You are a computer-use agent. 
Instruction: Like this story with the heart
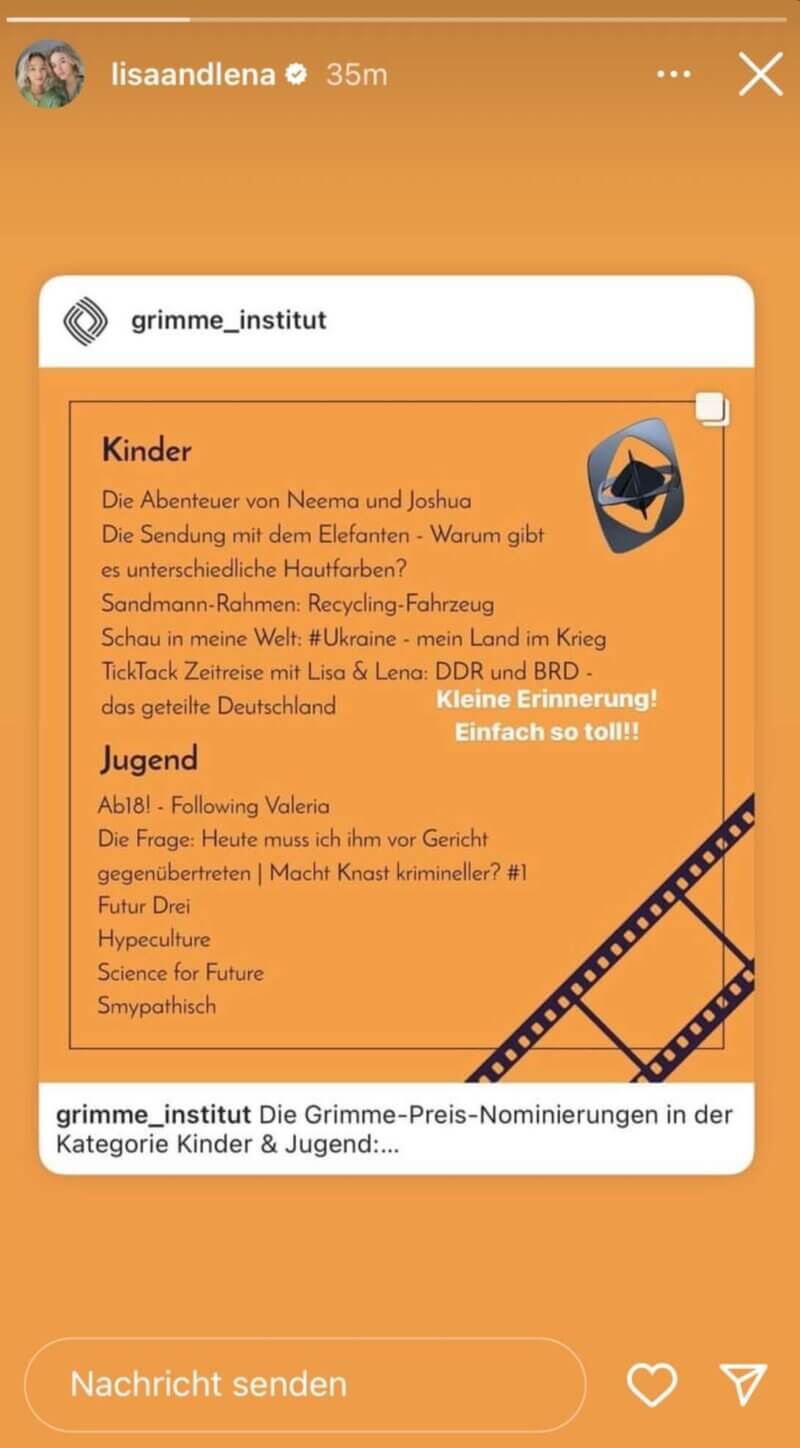coord(652,1385)
